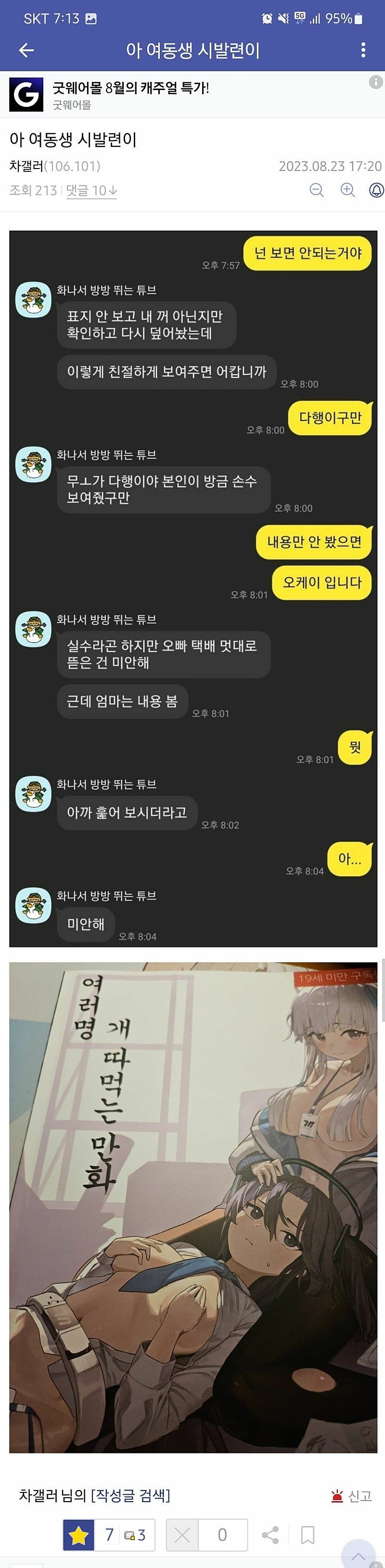The image size is (385, 1568).
Task: Tap the ad info icon
Action: pos(376,82)
